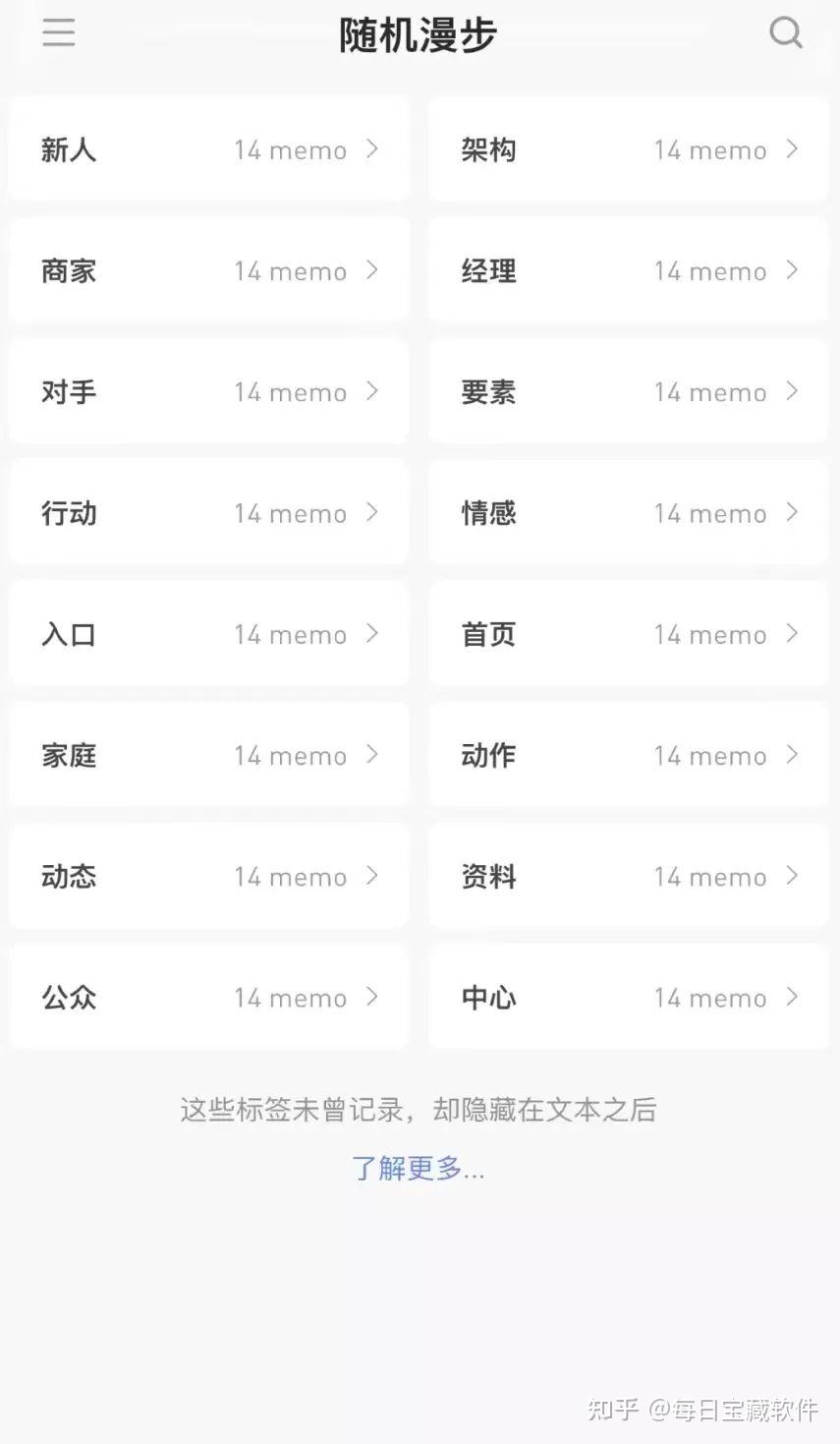View memos tagged 对手
This screenshot has width=840, height=1444.
pos(208,391)
